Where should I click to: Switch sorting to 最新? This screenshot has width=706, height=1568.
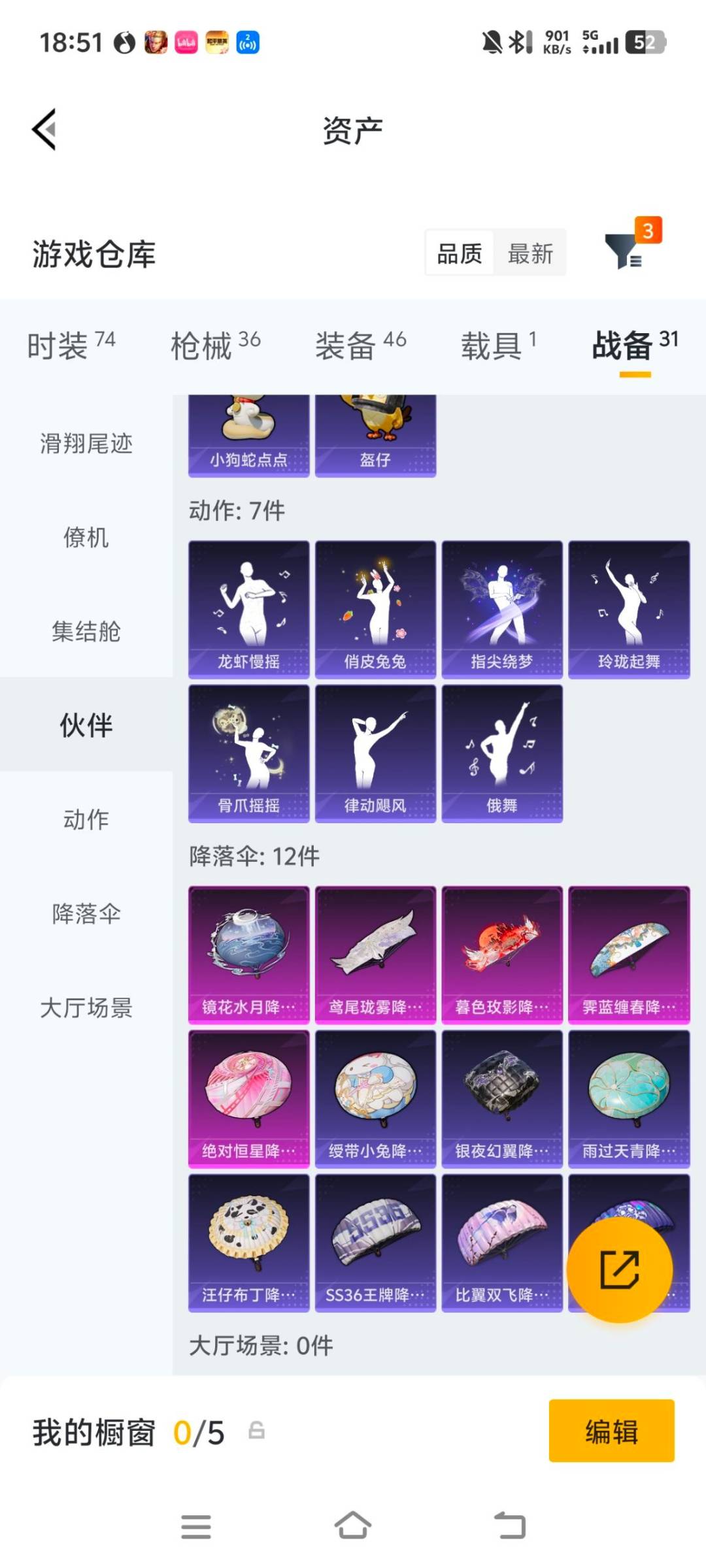(x=531, y=253)
